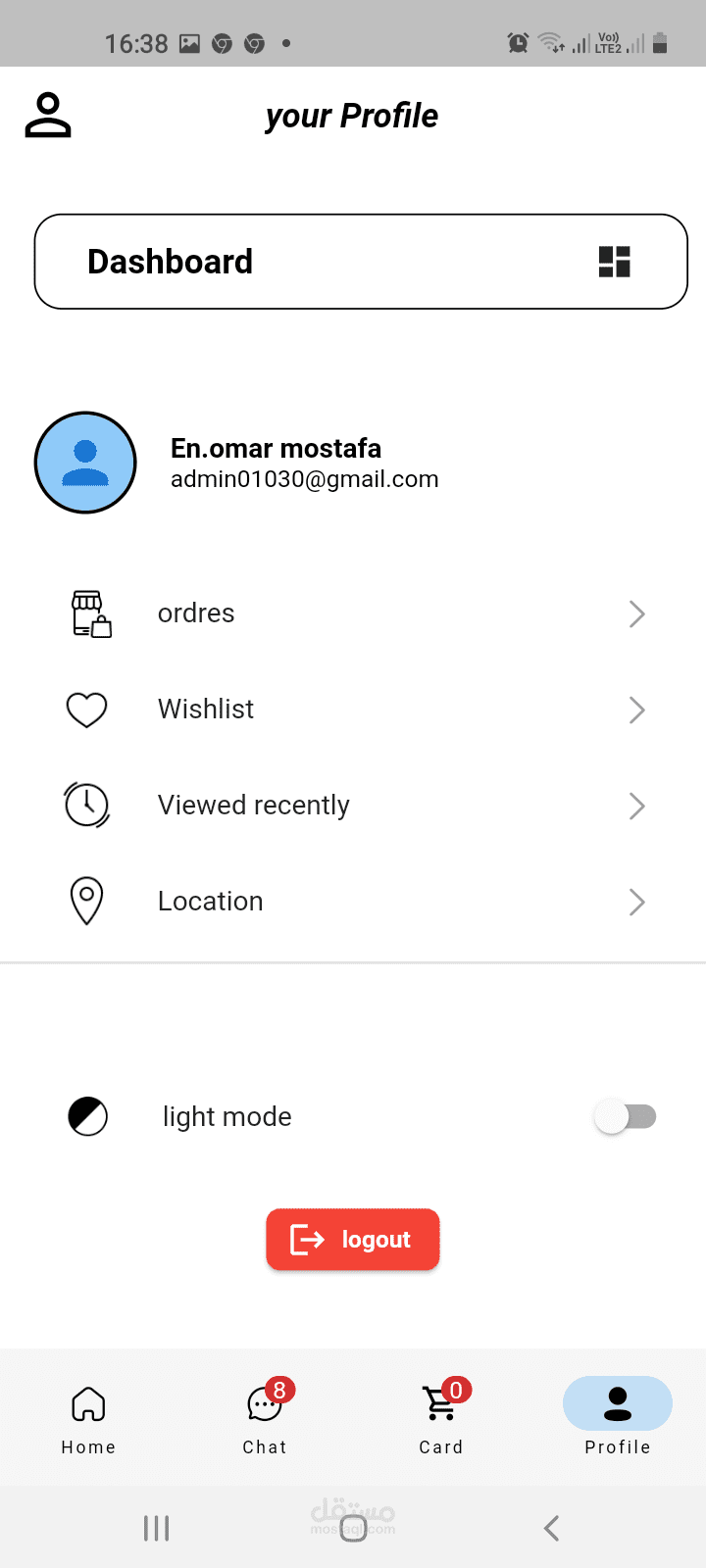Switch to the Chat tab
Image resolution: width=706 pixels, height=1568 pixels.
[265, 1417]
